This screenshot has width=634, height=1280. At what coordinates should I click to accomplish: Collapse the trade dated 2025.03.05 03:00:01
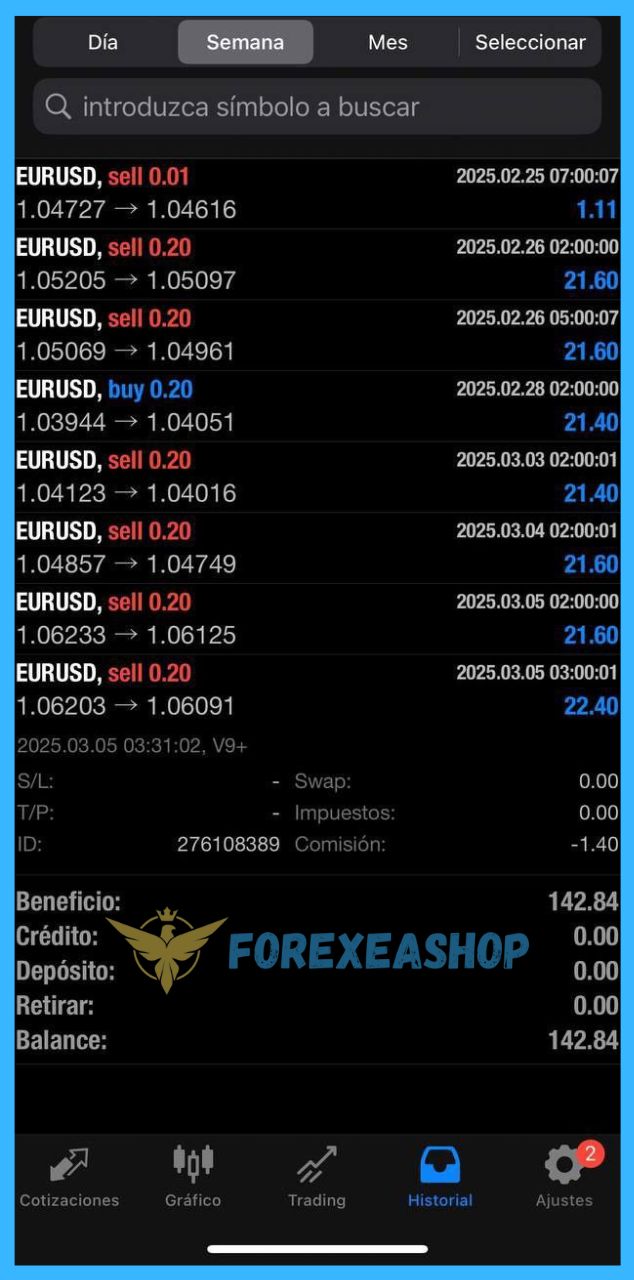tap(317, 691)
